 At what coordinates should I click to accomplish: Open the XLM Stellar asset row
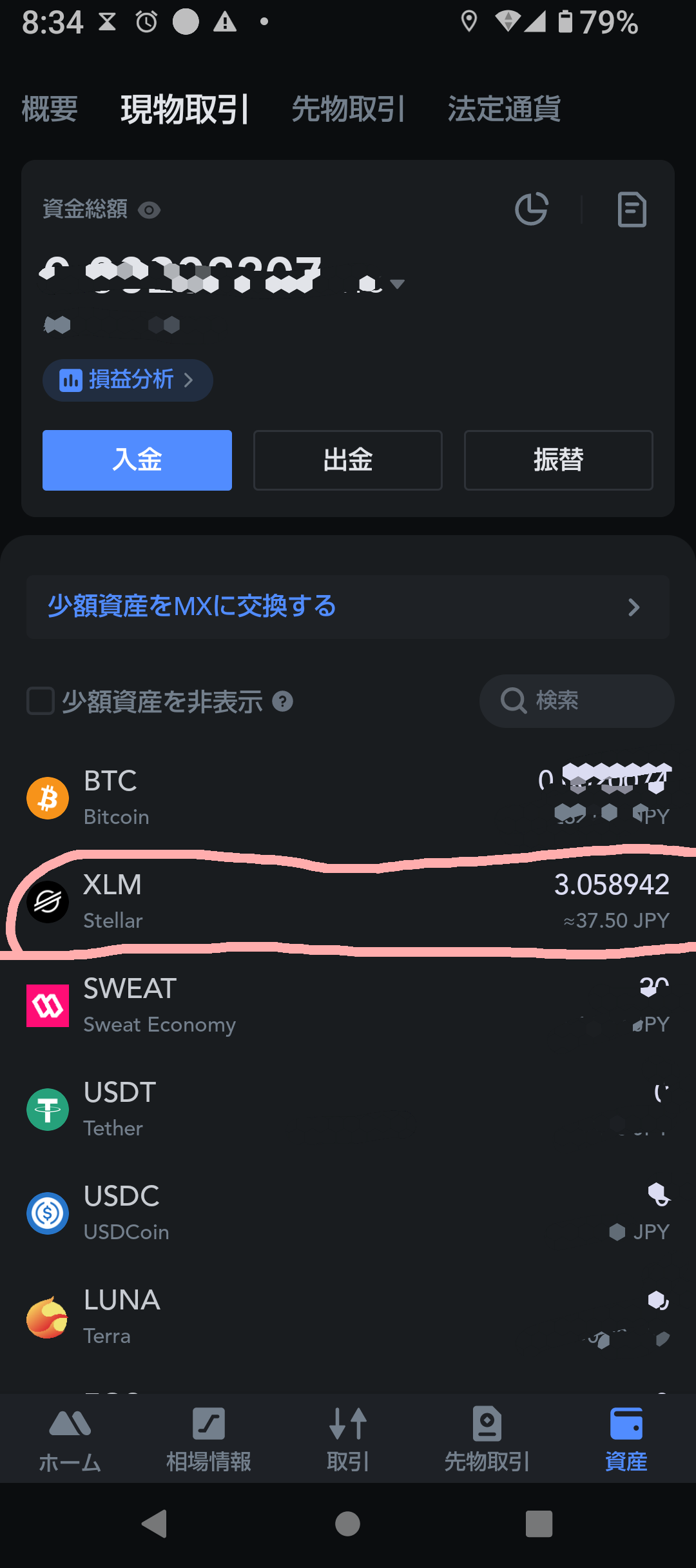coord(348,901)
